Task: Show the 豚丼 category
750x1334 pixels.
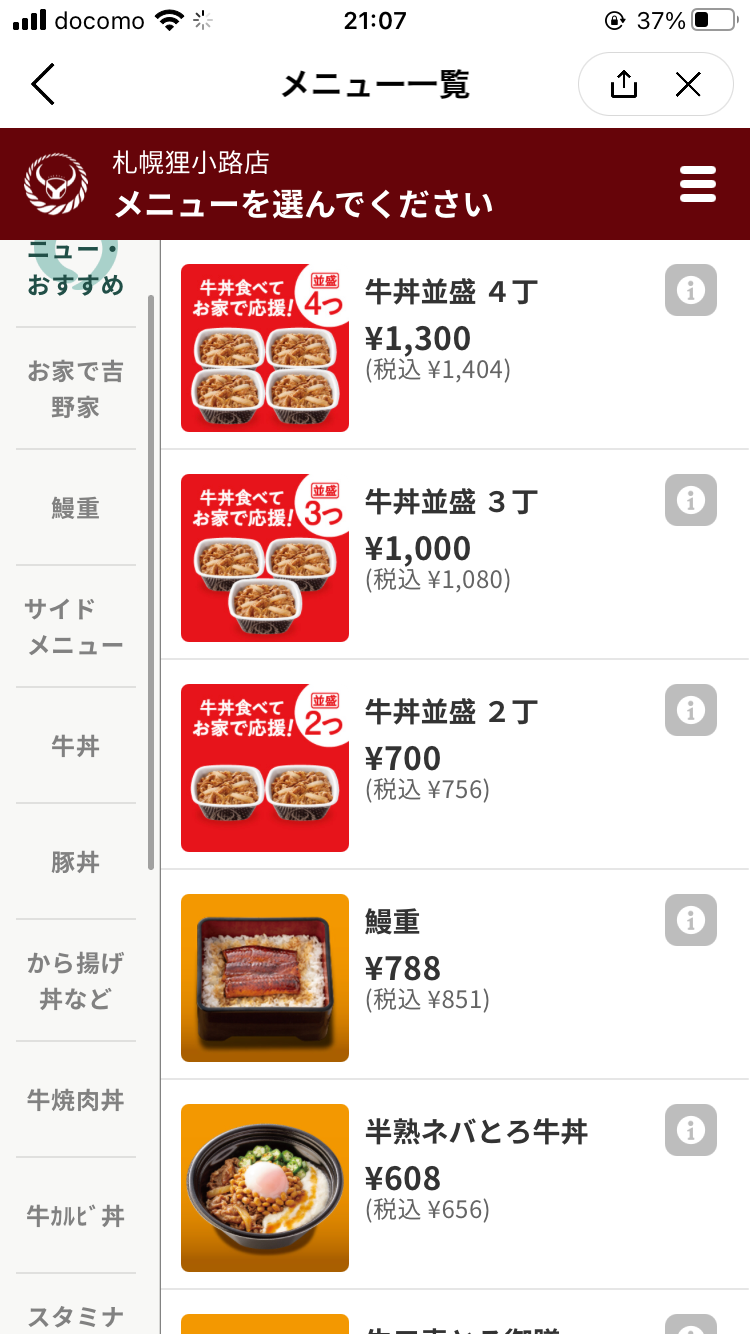Action: (x=76, y=861)
